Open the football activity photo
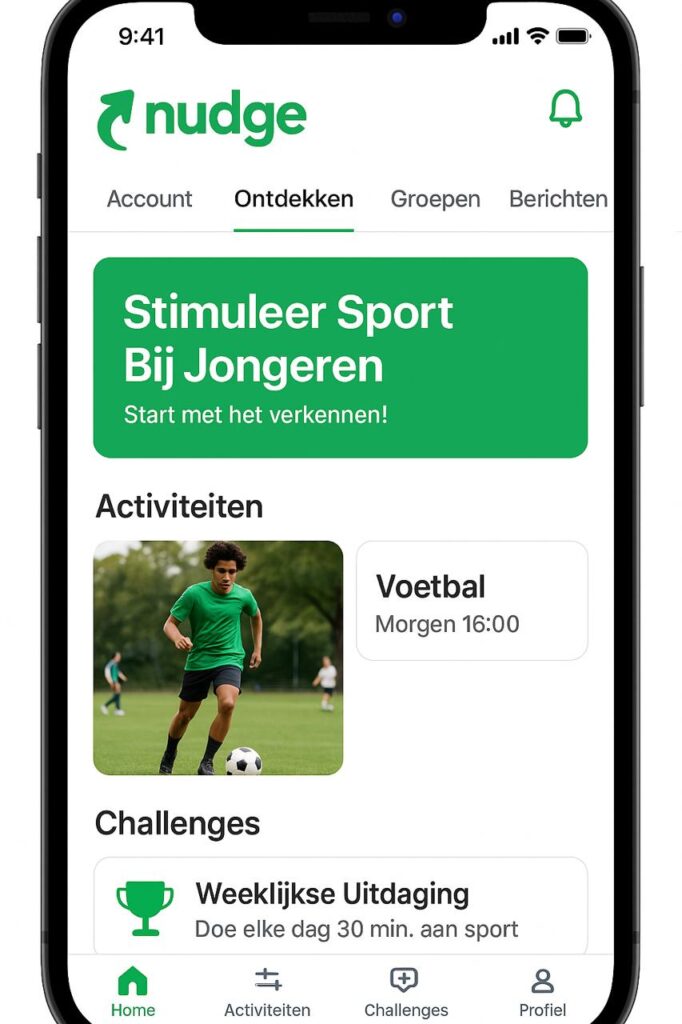682x1024 pixels. (x=218, y=657)
